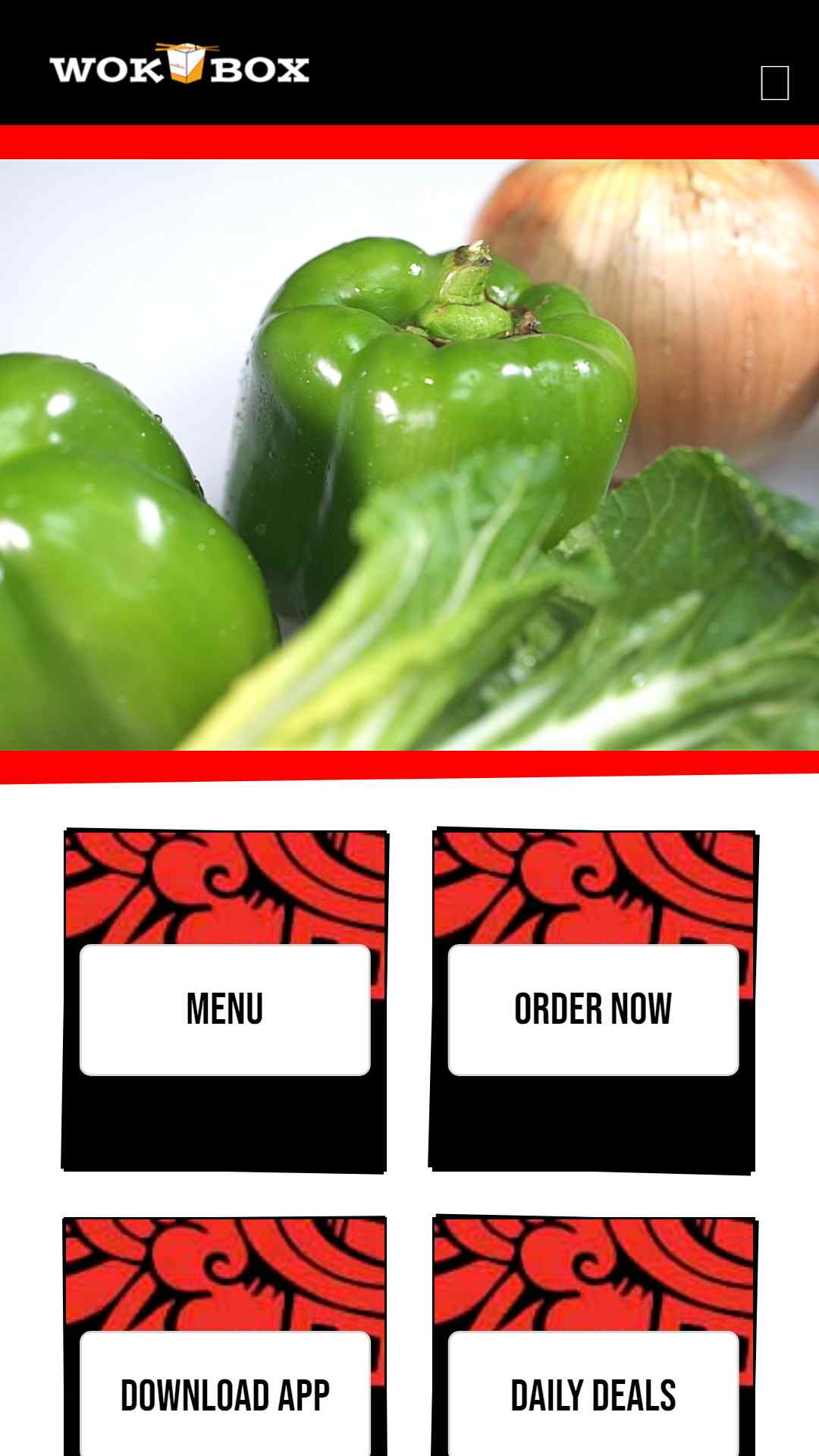Select Order Now

click(593, 1009)
